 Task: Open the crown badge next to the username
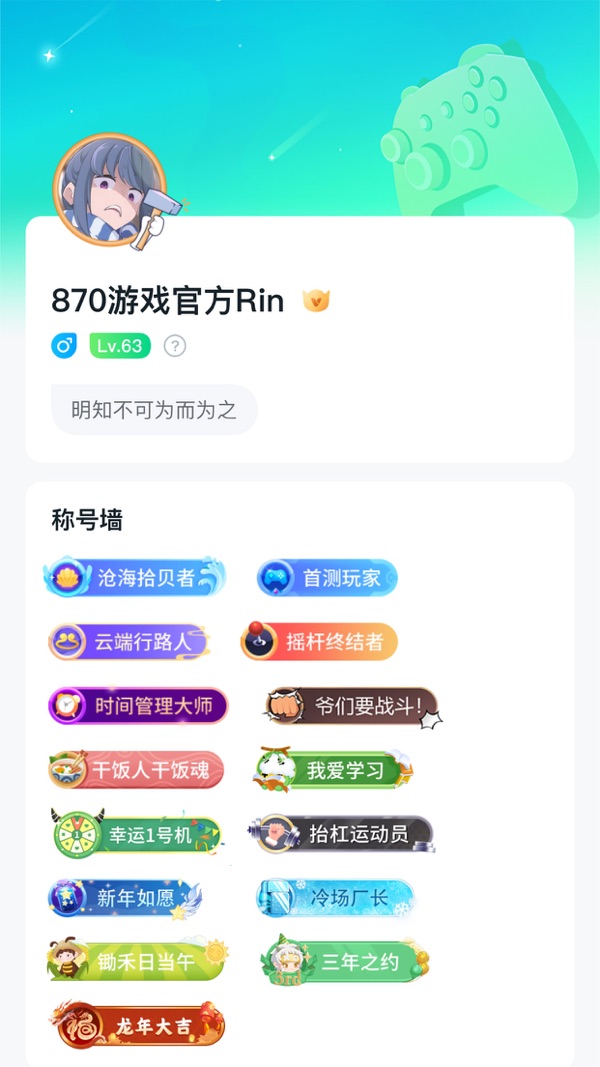[x=316, y=300]
